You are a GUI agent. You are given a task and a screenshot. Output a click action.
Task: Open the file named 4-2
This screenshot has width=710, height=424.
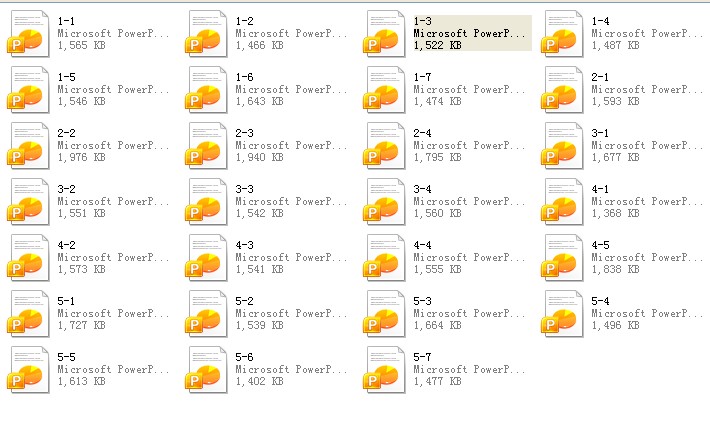[29, 258]
